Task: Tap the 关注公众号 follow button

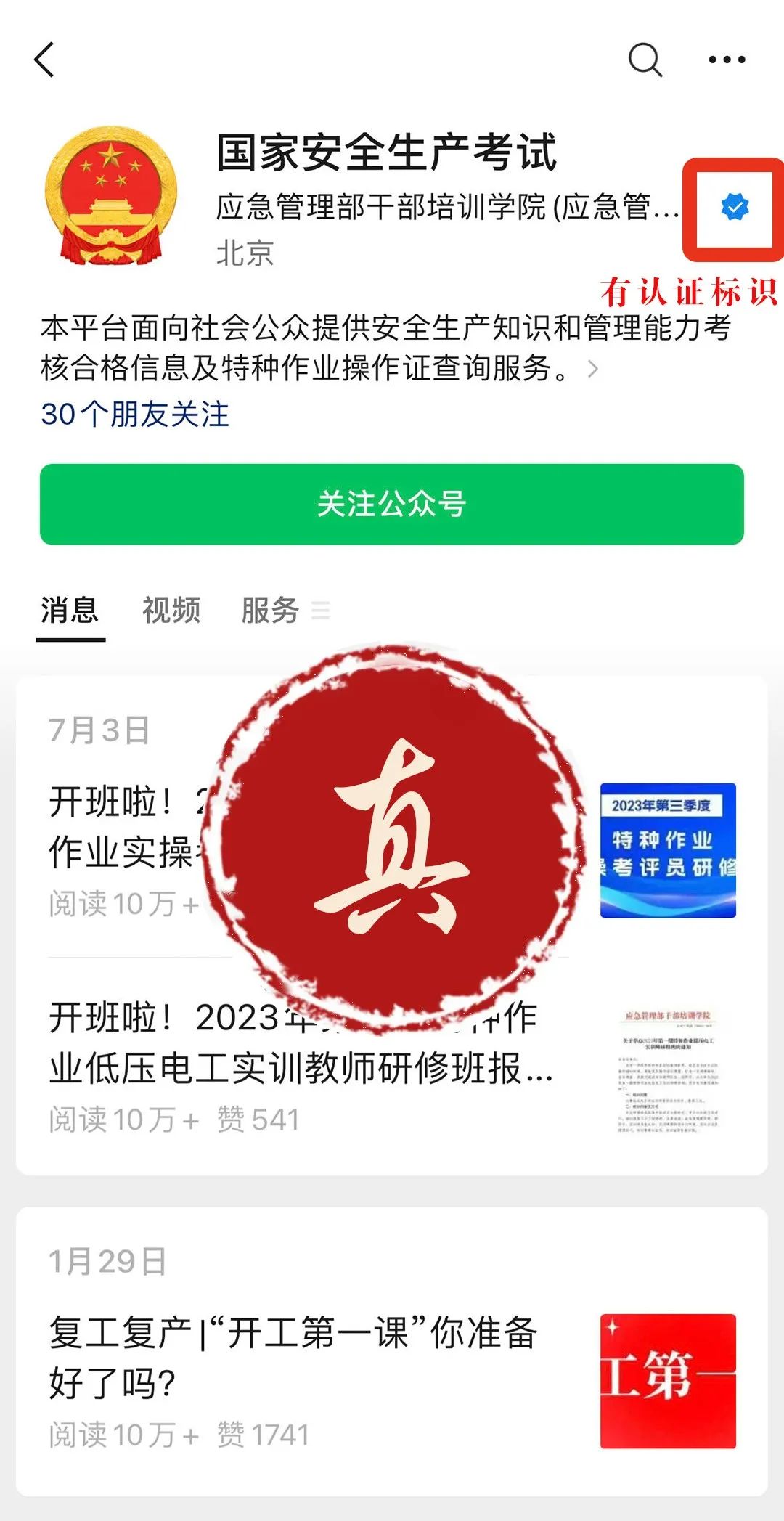Action: pyautogui.click(x=392, y=504)
